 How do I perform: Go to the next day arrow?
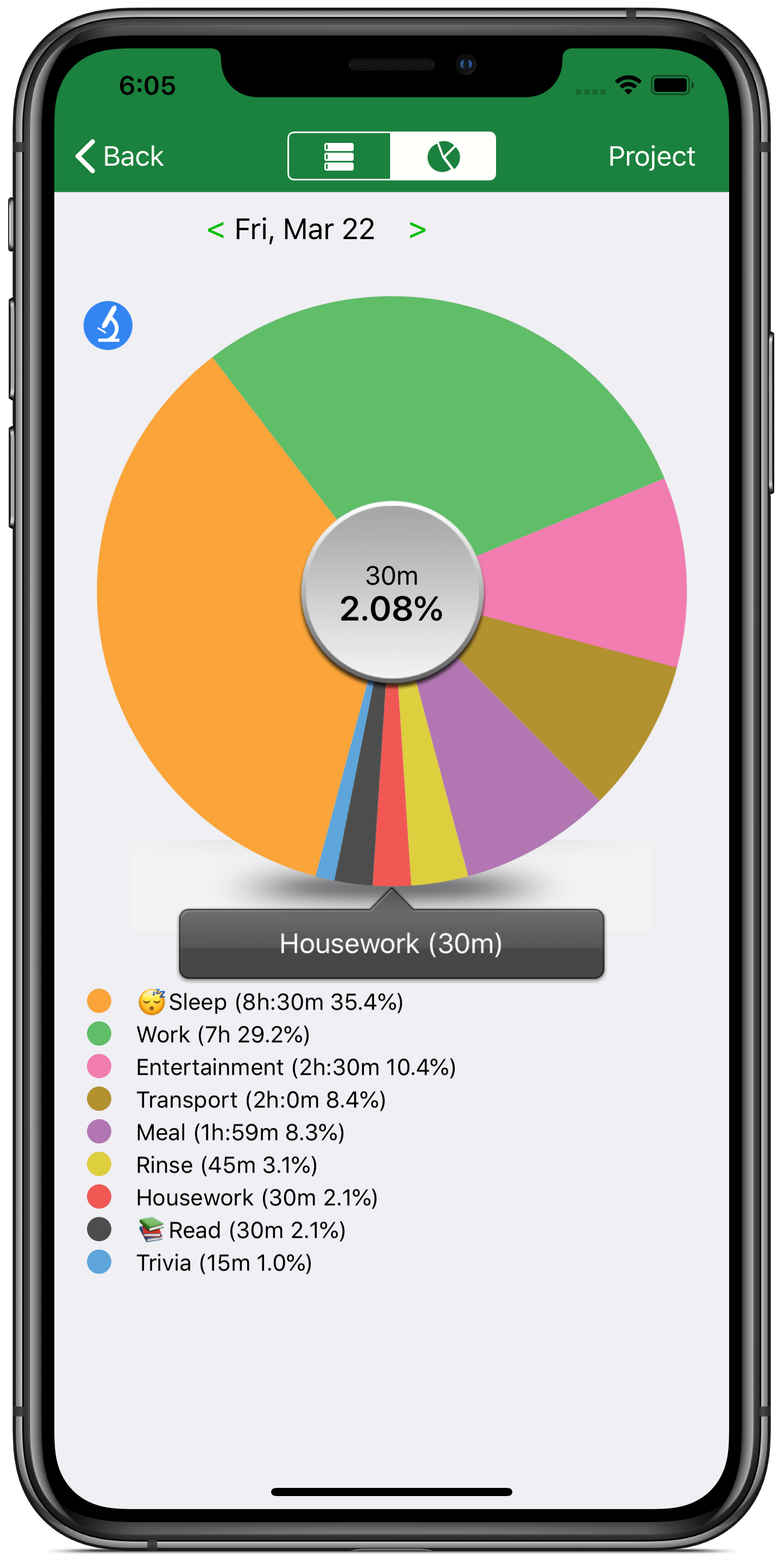tap(417, 230)
